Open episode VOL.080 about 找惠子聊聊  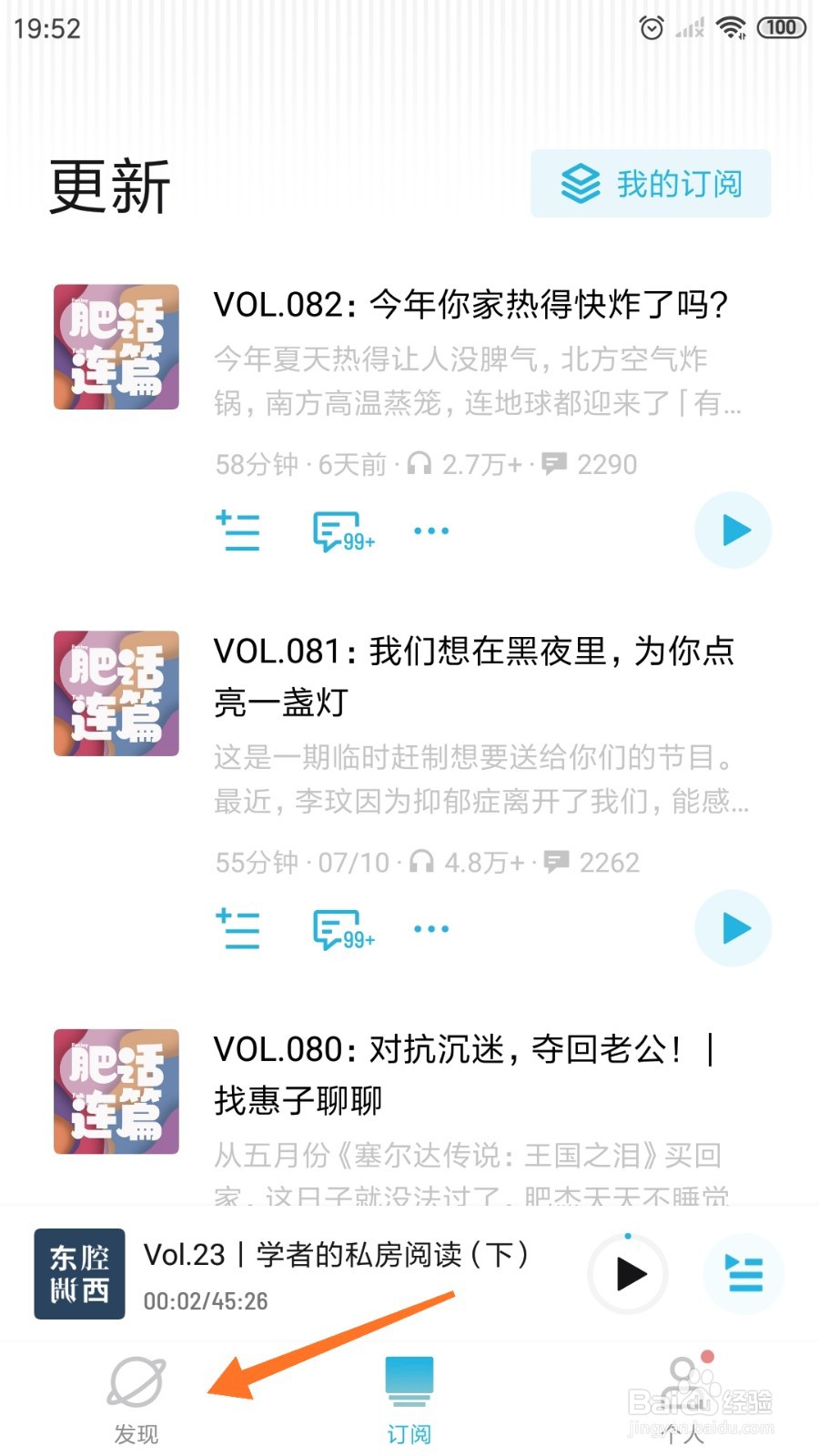(455, 1074)
